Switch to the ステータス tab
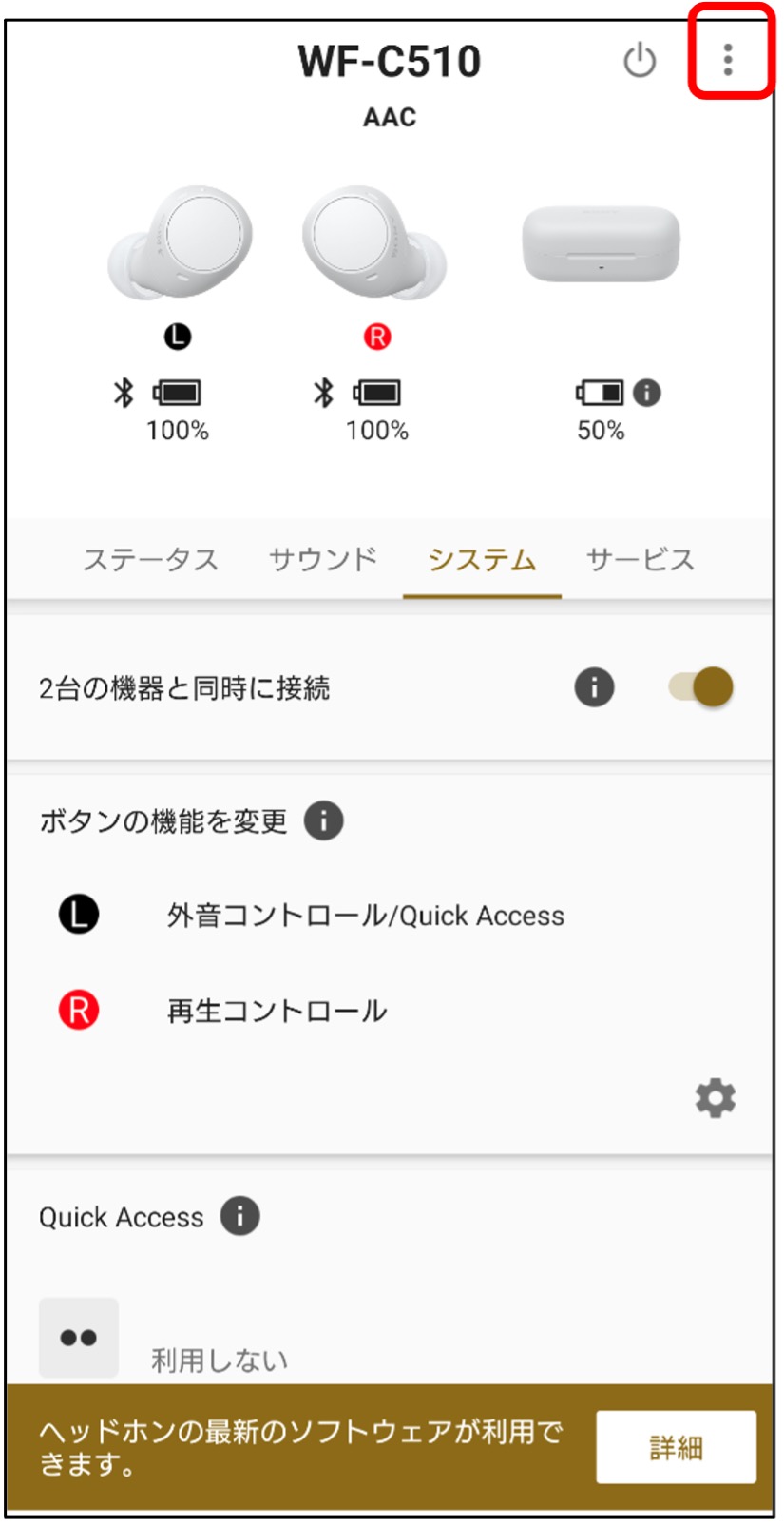 [x=150, y=559]
